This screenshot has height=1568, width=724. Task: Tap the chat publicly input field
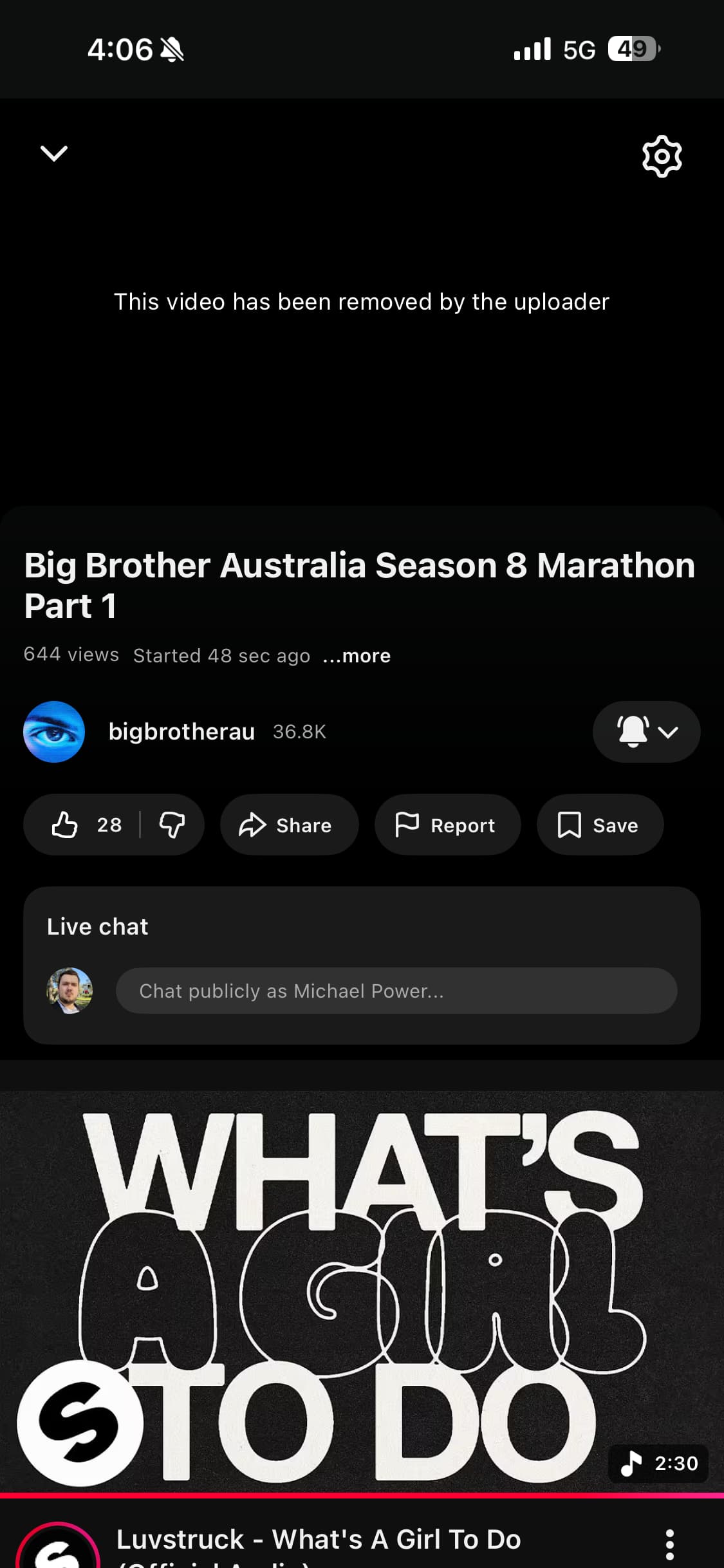coord(396,991)
